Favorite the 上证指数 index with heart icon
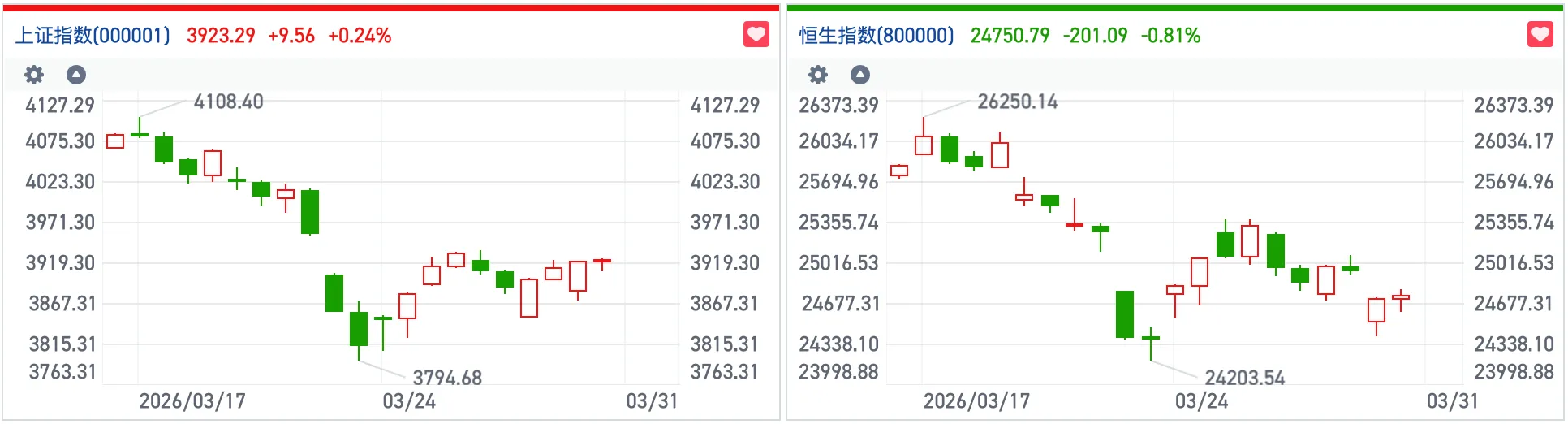This screenshot has height=424, width=1568. (756, 35)
